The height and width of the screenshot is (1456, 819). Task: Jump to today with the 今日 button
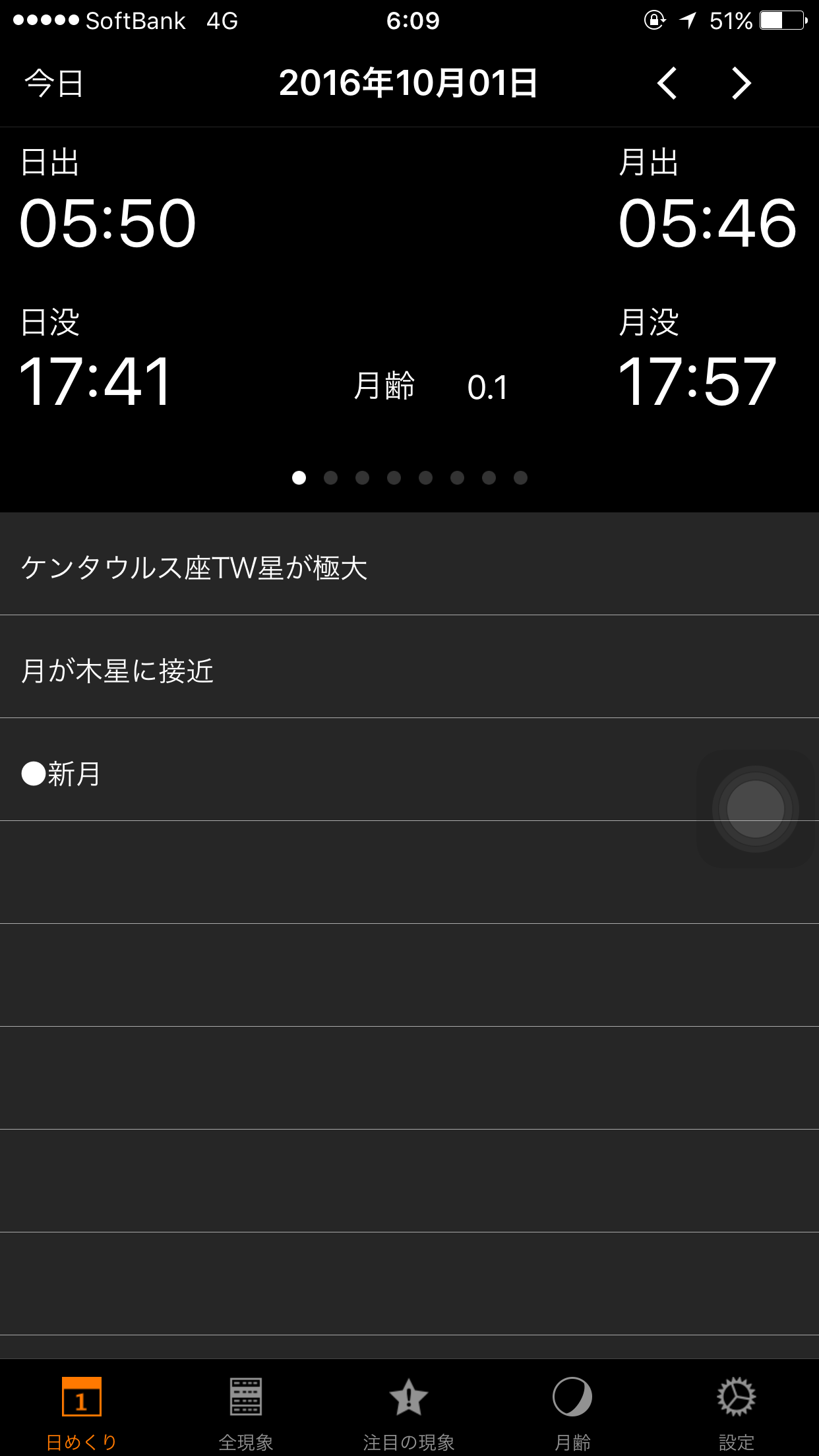54,84
